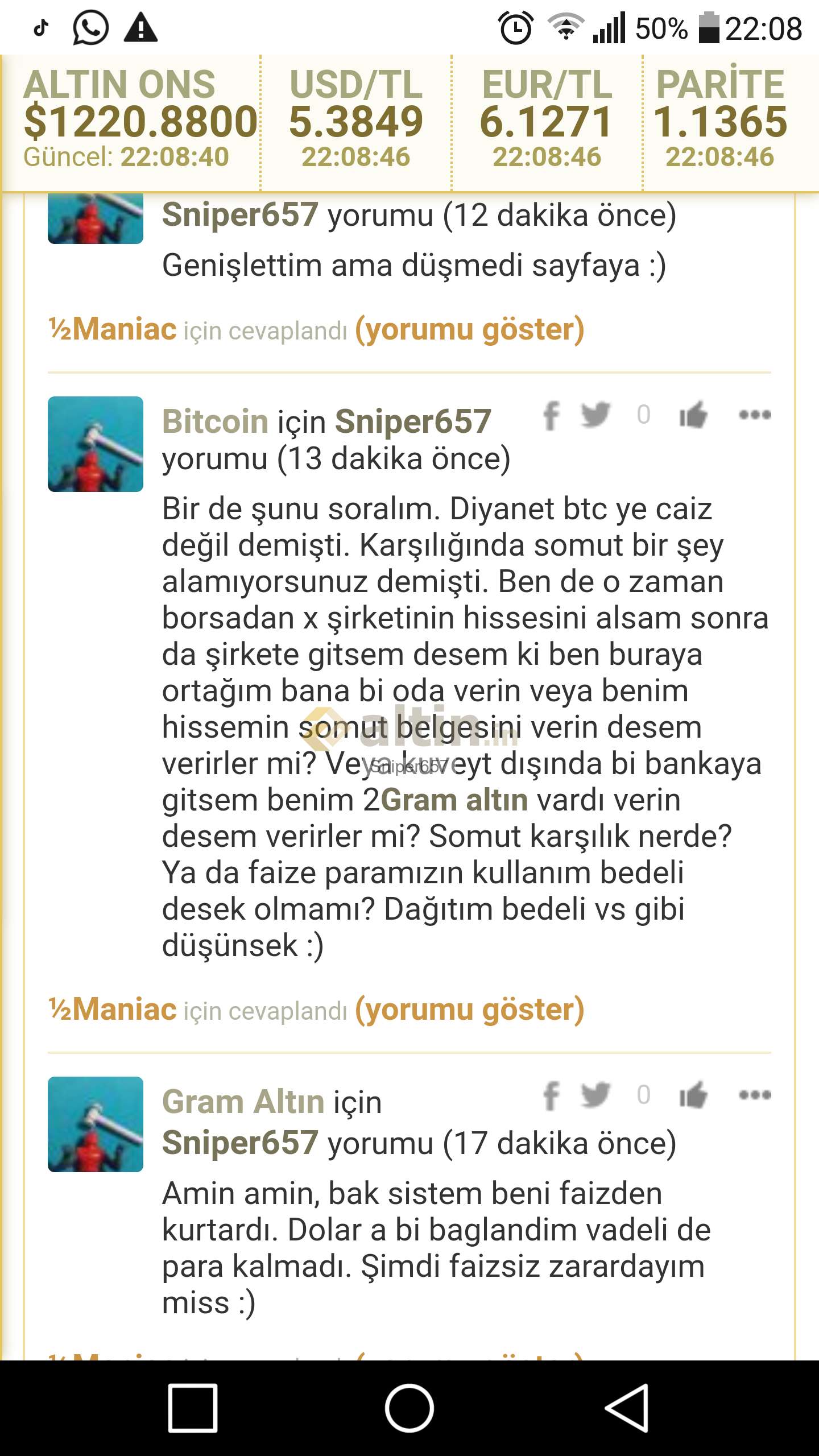Viewport: 819px width, 1456px height.
Task: Tweet the Gram Altın comment
Action: click(595, 1095)
